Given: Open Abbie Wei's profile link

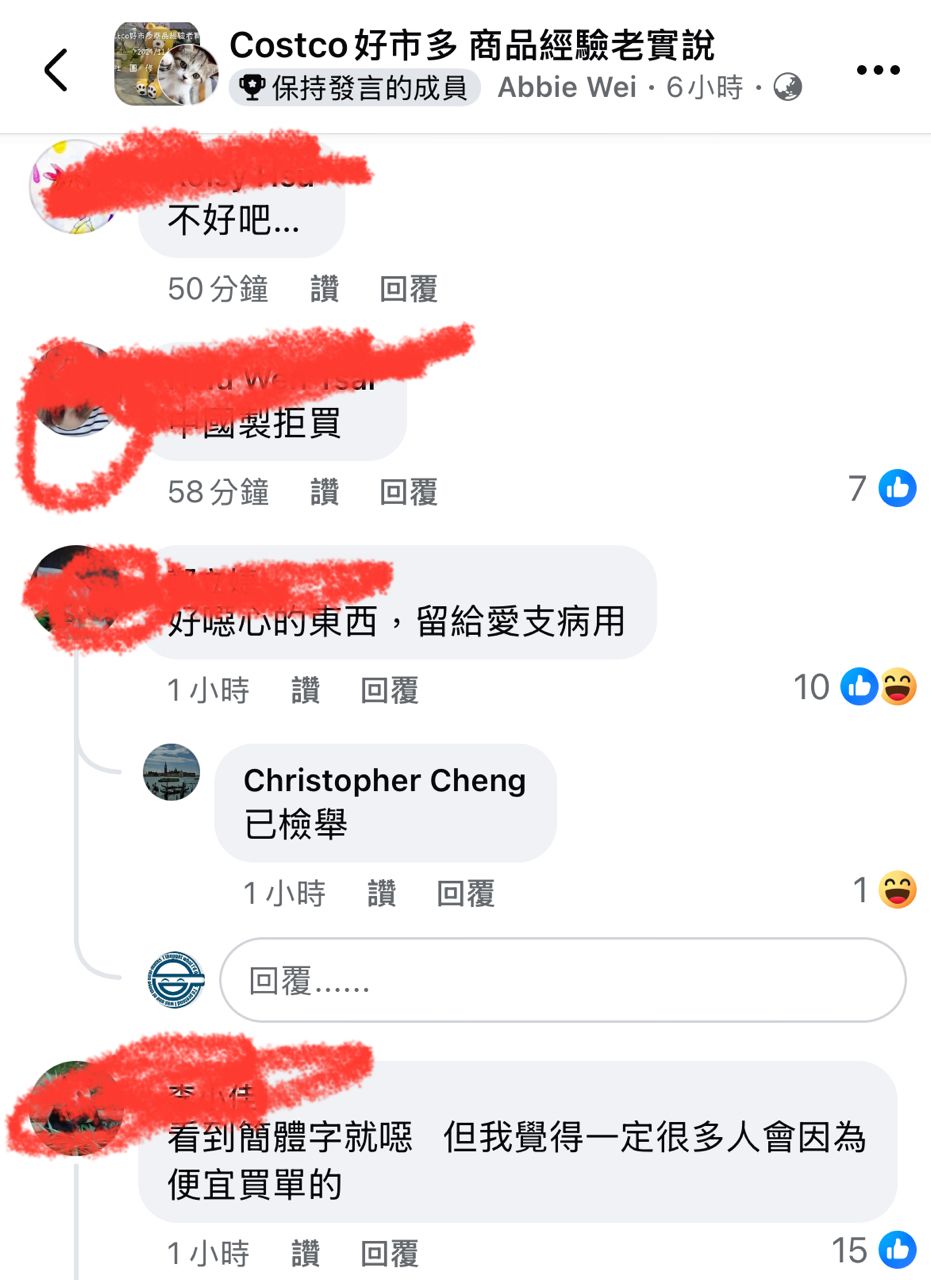Looking at the screenshot, I should pyautogui.click(x=567, y=88).
